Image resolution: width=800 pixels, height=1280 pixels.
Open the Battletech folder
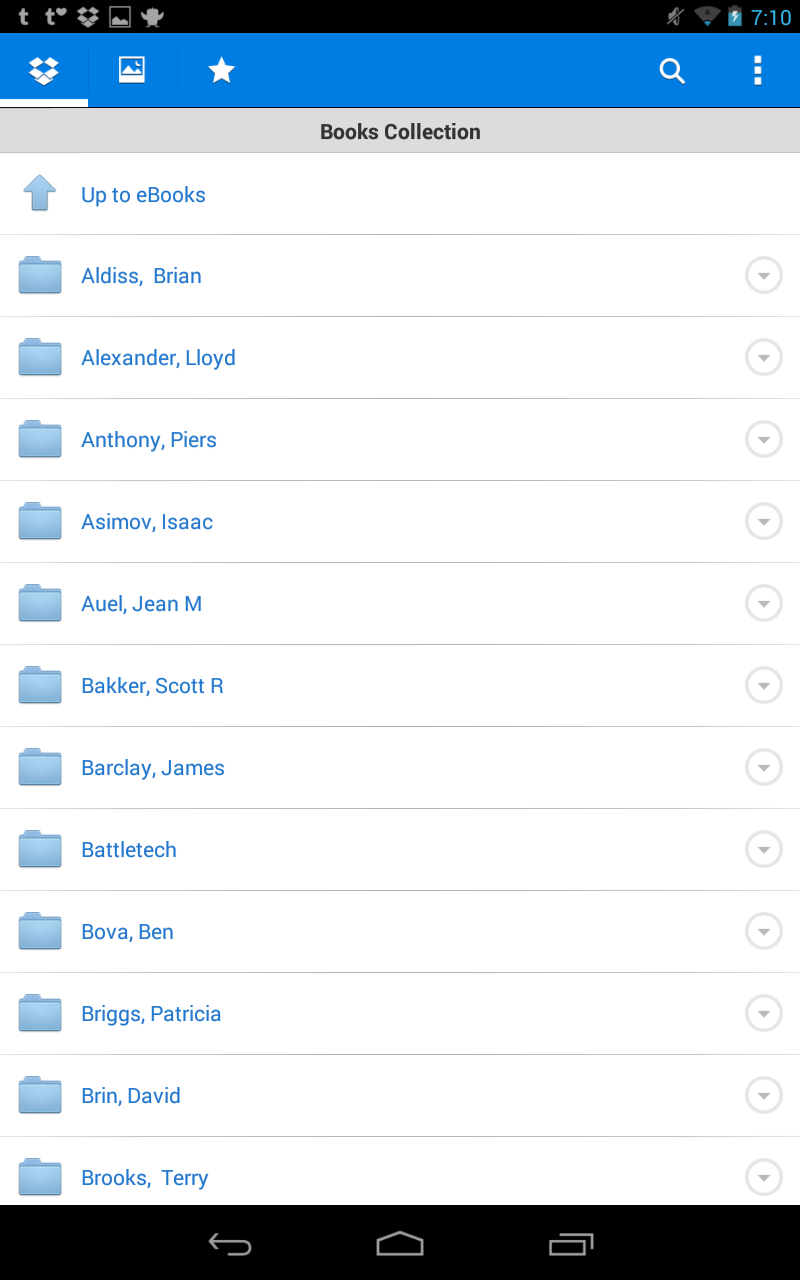(x=129, y=850)
